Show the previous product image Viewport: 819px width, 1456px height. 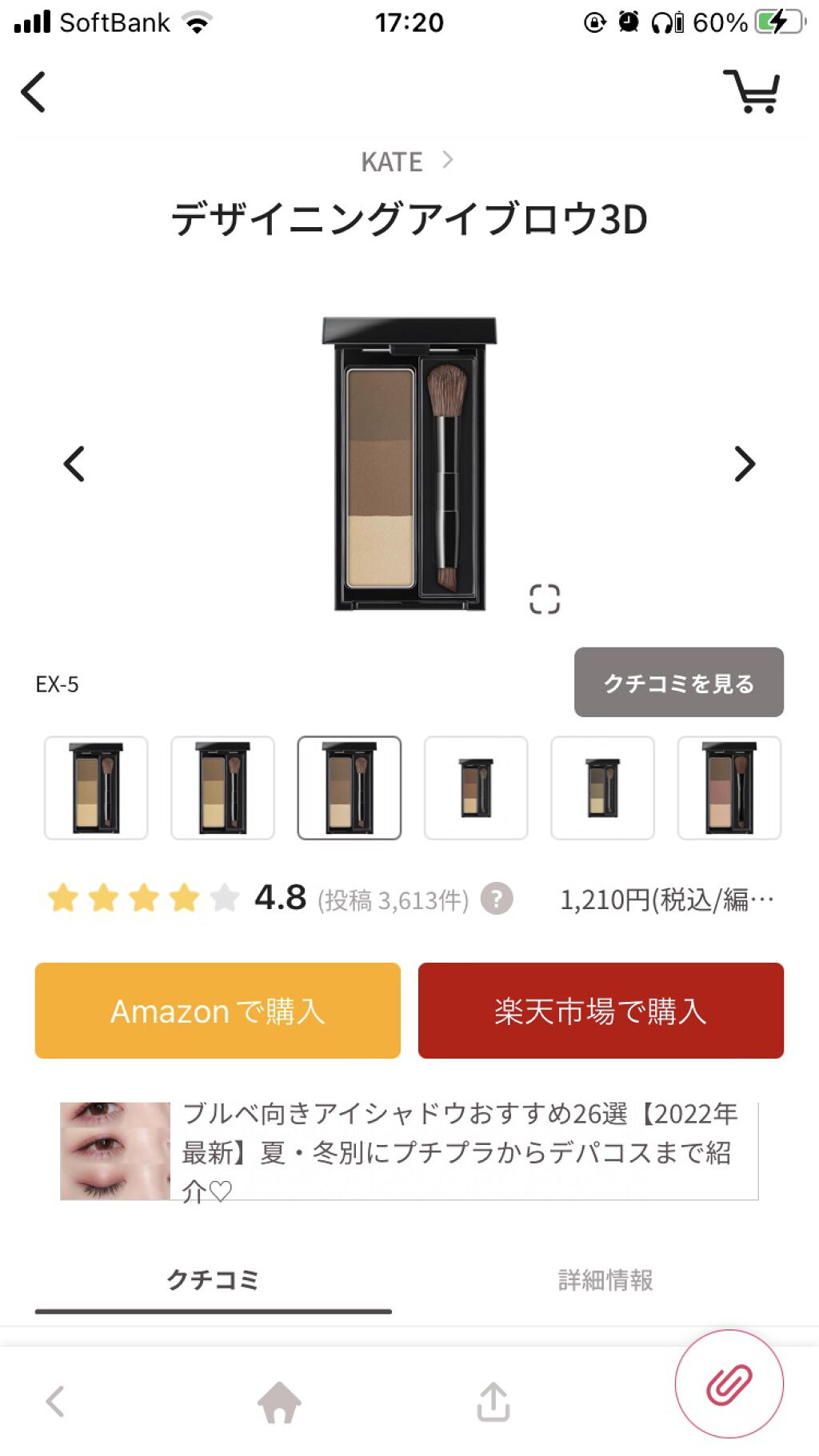pos(74,464)
